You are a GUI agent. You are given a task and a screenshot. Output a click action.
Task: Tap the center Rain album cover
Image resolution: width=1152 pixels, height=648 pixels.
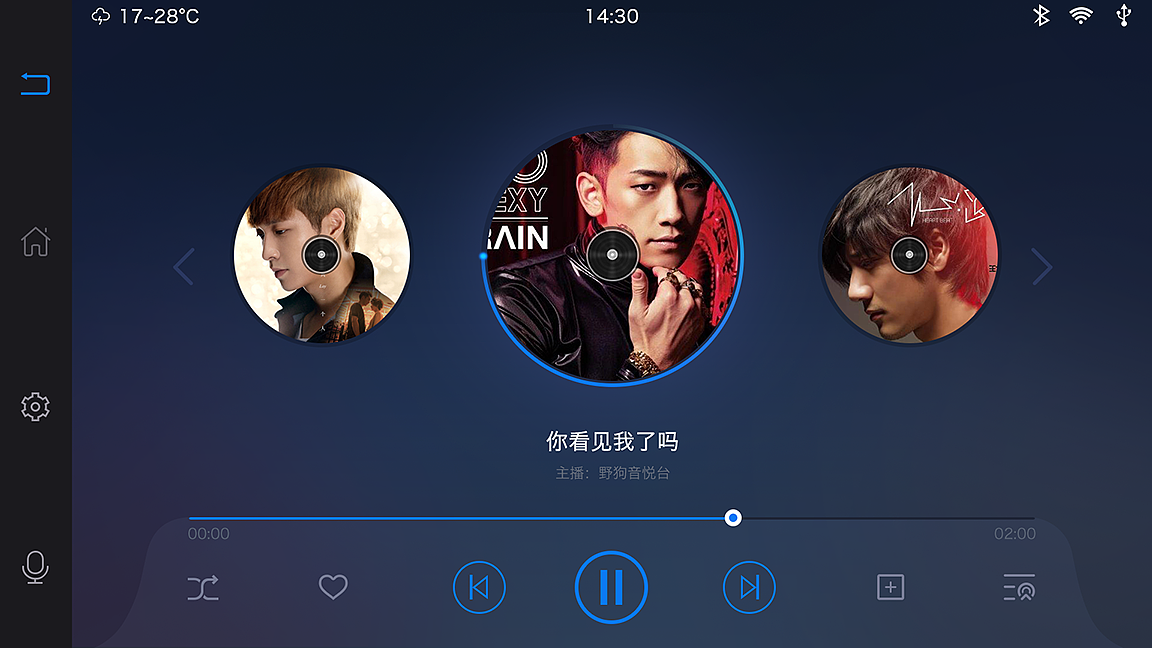tap(612, 255)
